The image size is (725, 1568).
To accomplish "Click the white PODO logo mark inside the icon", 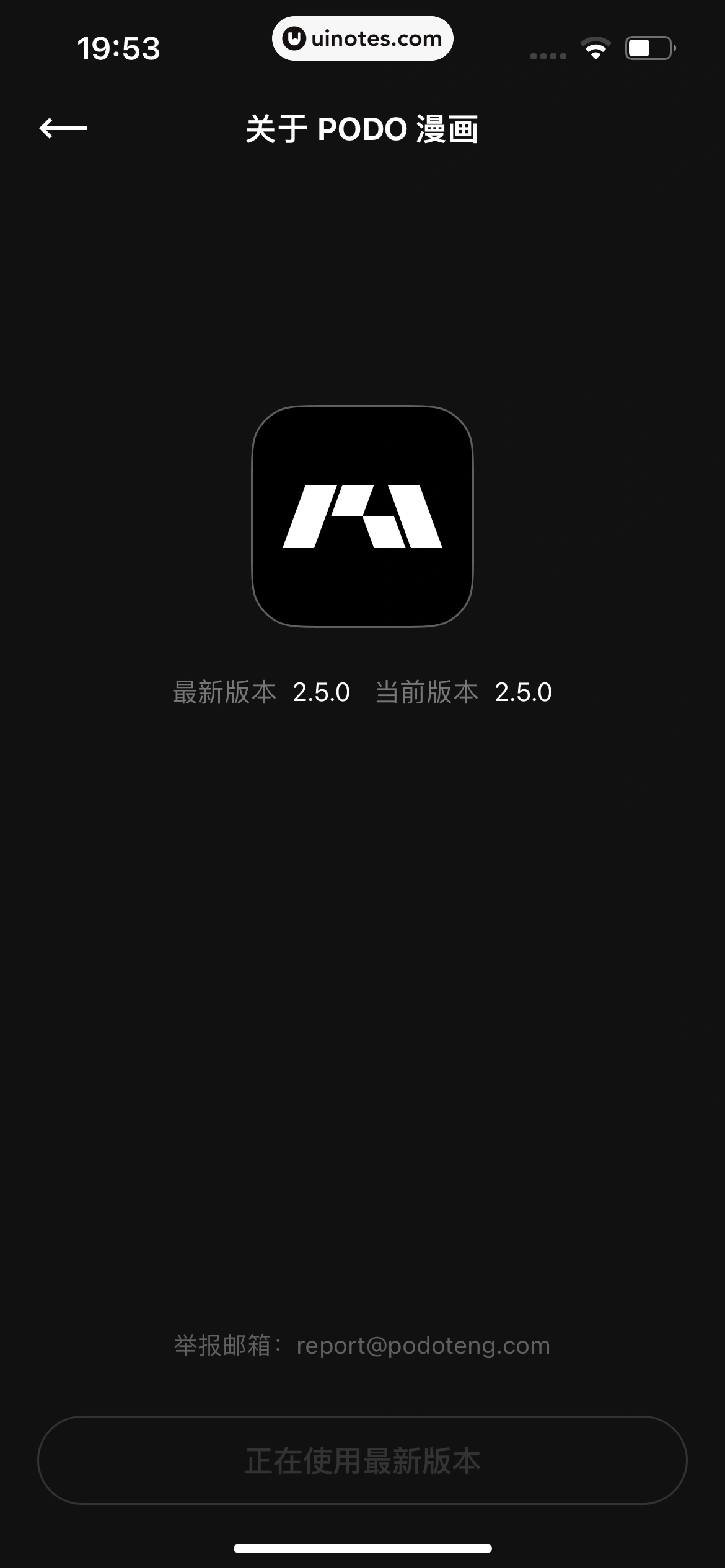I will (362, 516).
